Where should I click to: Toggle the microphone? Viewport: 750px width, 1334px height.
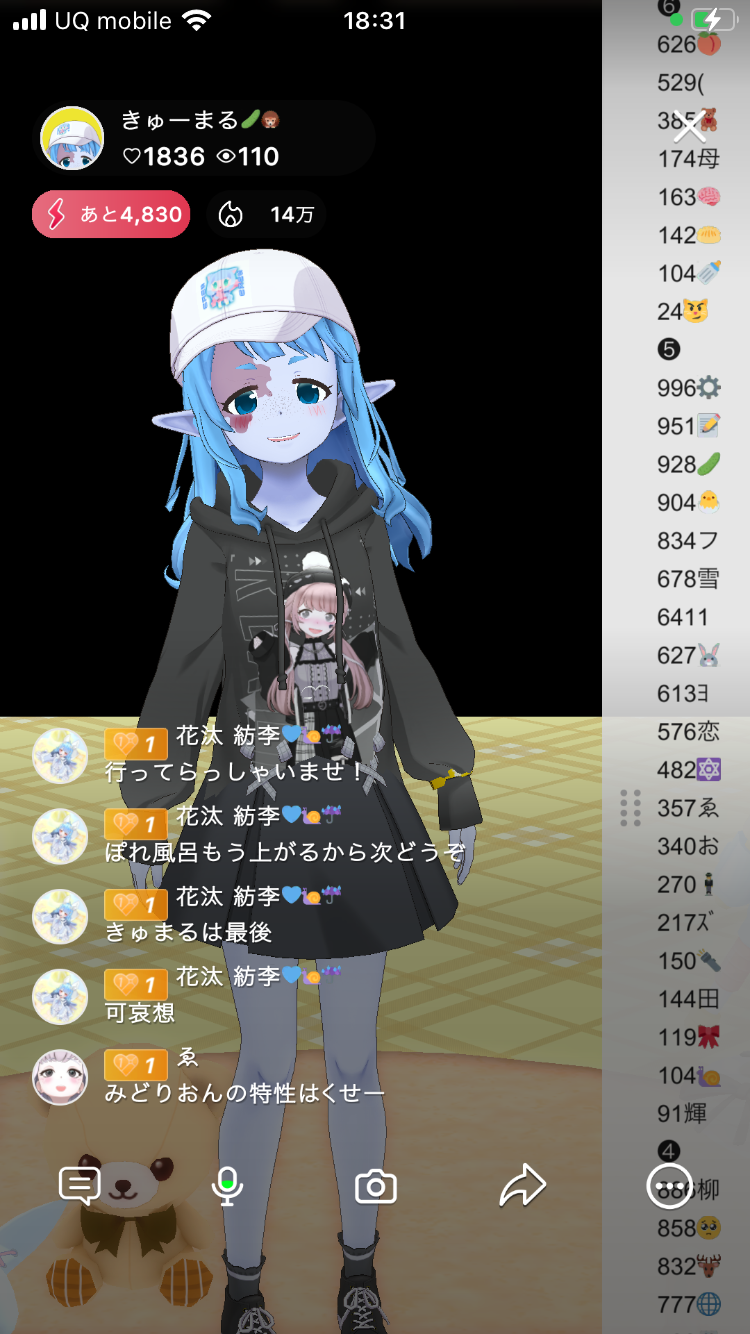coord(228,1186)
